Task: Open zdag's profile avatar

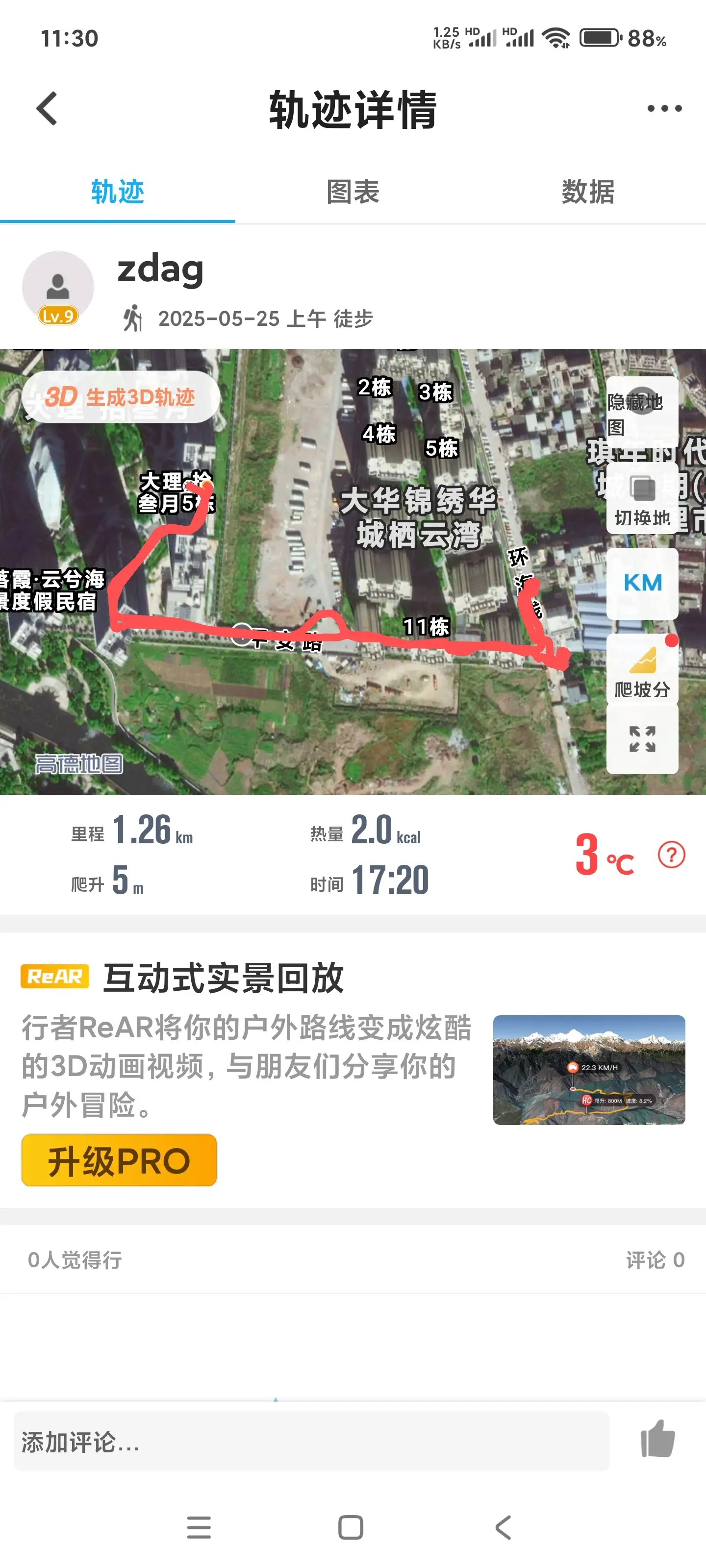Action: pos(58,287)
